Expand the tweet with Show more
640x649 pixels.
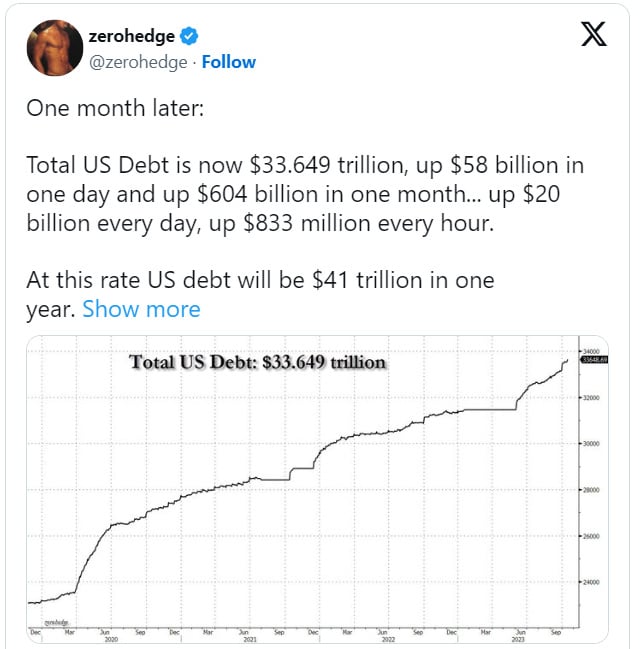(141, 309)
